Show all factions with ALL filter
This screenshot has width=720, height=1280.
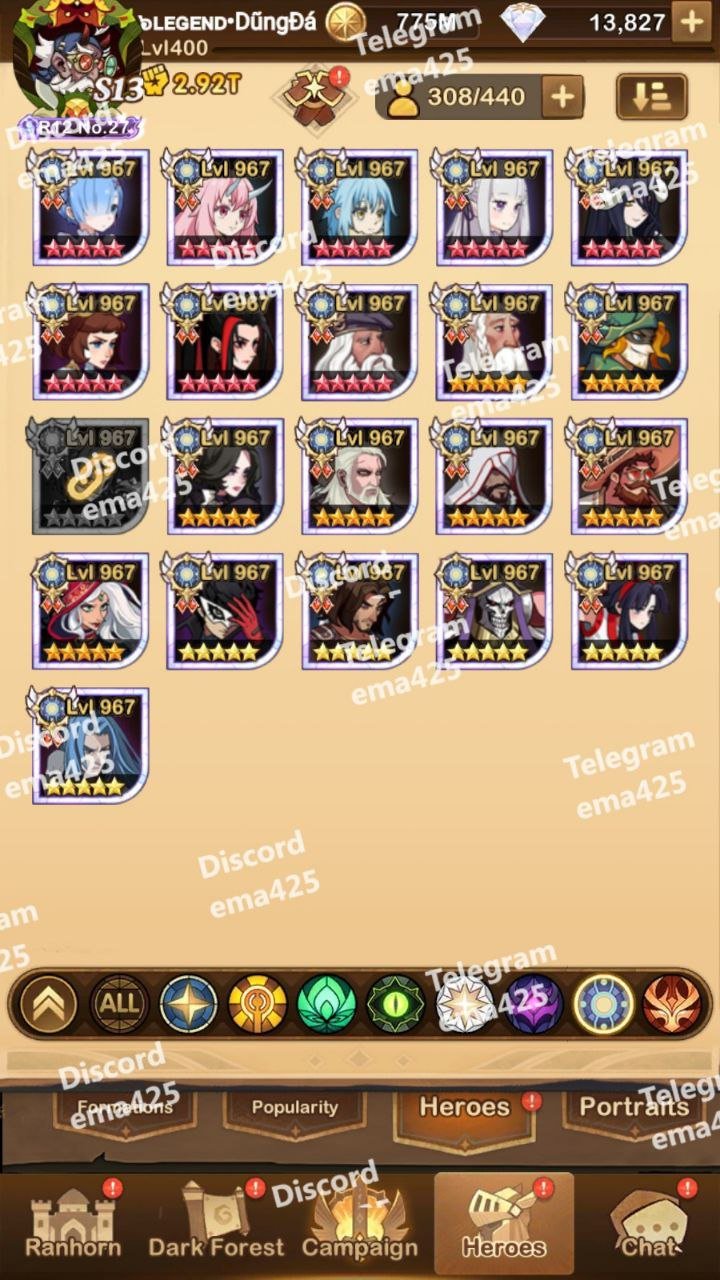click(x=120, y=1004)
